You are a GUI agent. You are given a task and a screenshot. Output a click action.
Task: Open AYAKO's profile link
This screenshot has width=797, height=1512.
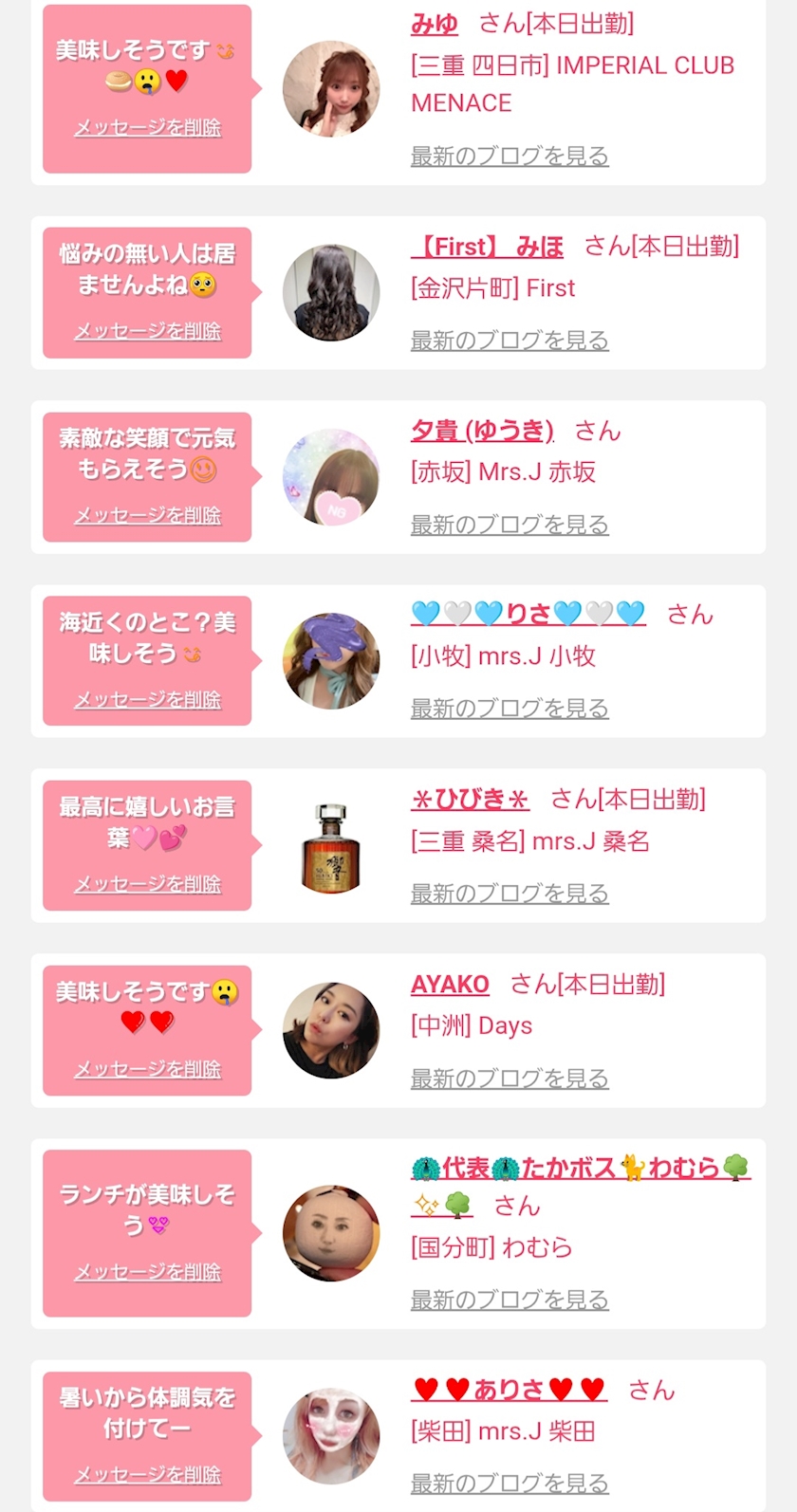(x=450, y=985)
